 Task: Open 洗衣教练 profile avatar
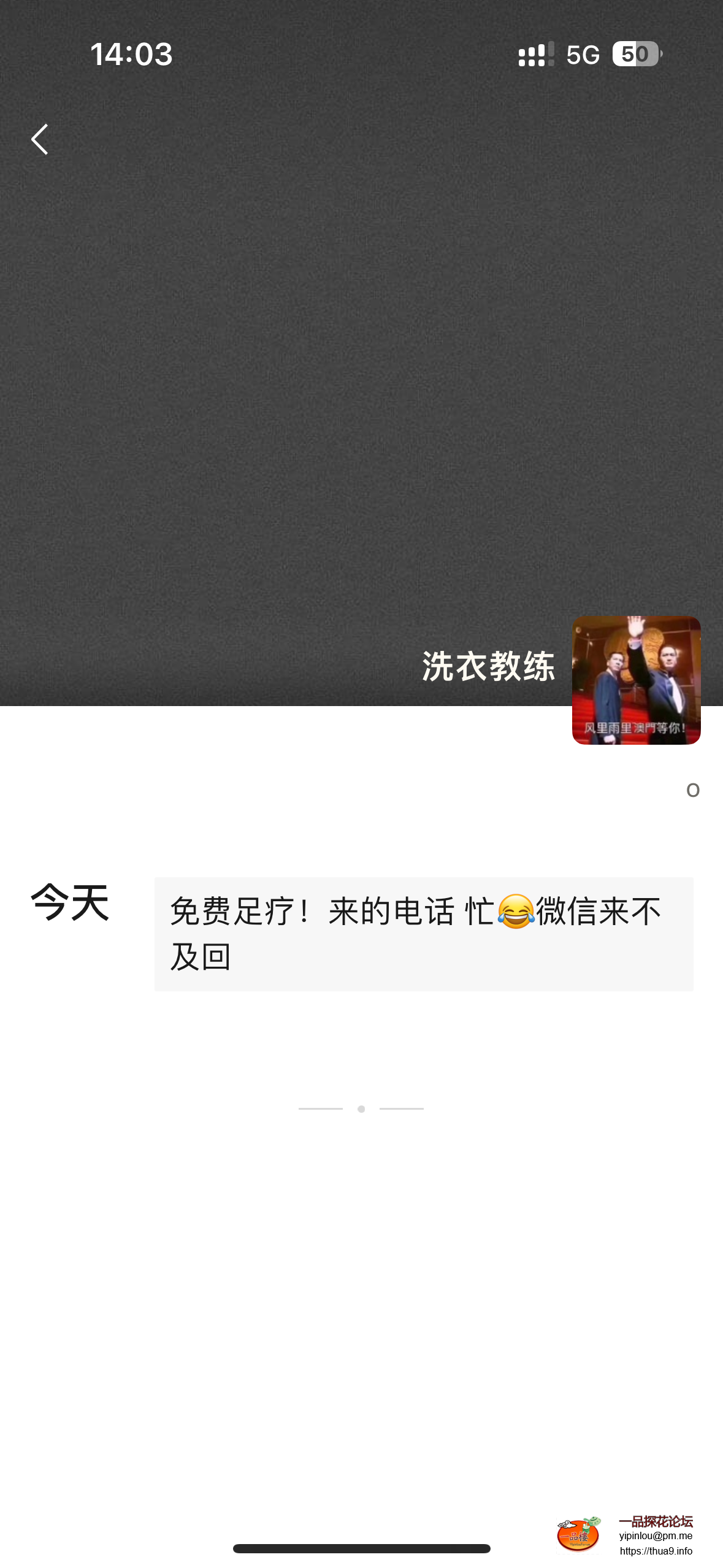point(636,680)
